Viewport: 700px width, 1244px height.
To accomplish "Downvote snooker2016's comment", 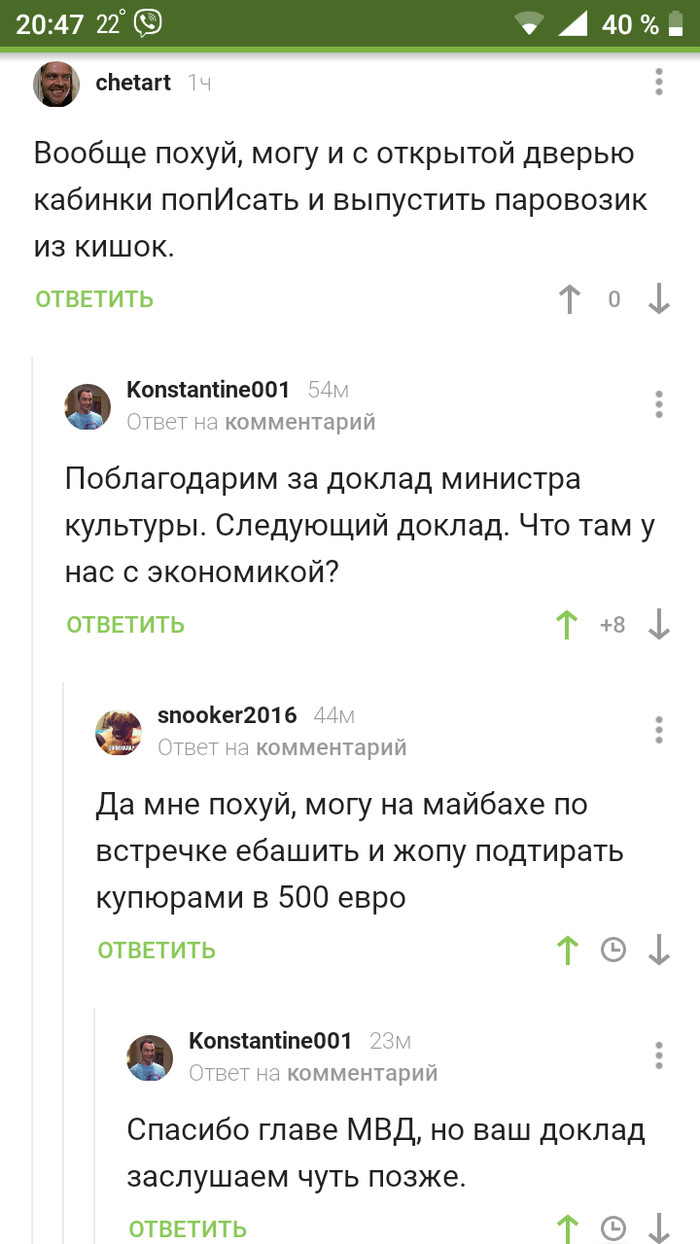I will pyautogui.click(x=658, y=950).
